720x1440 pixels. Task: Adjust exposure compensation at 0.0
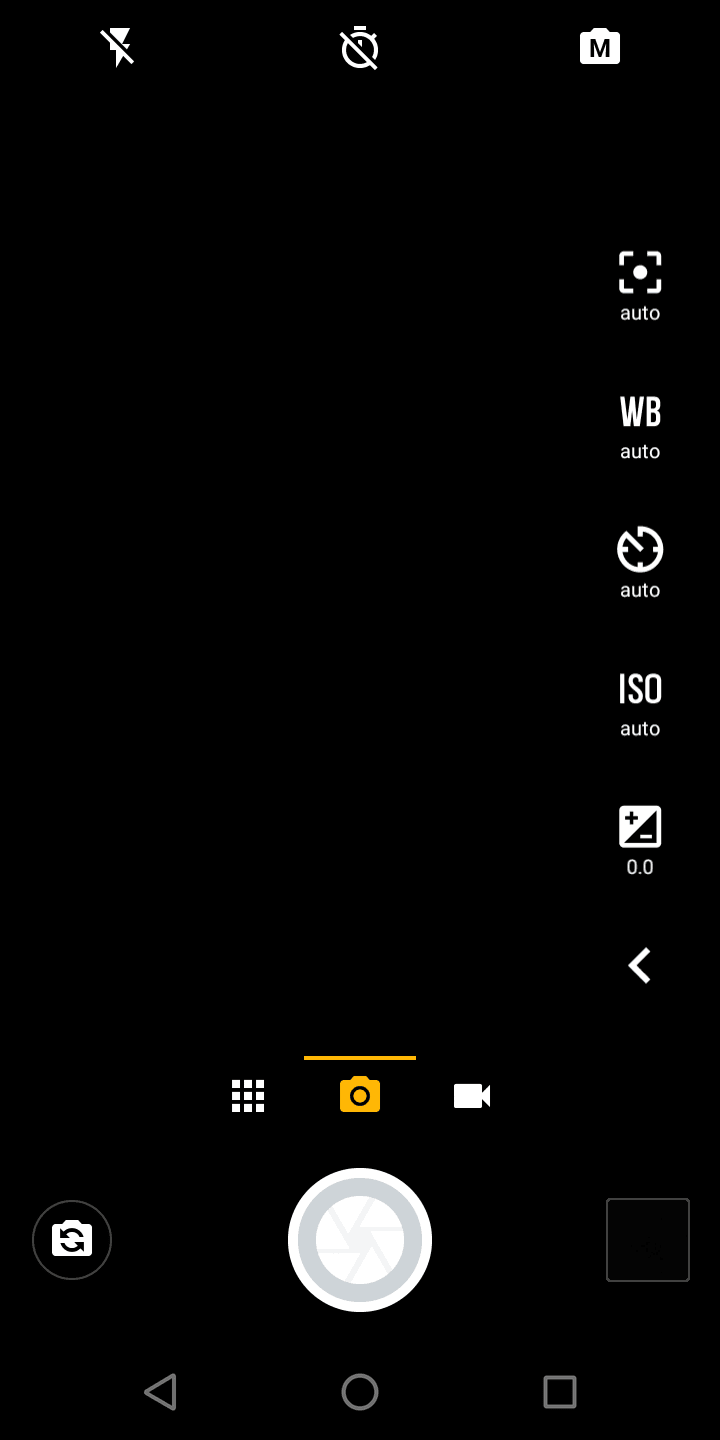[640, 841]
